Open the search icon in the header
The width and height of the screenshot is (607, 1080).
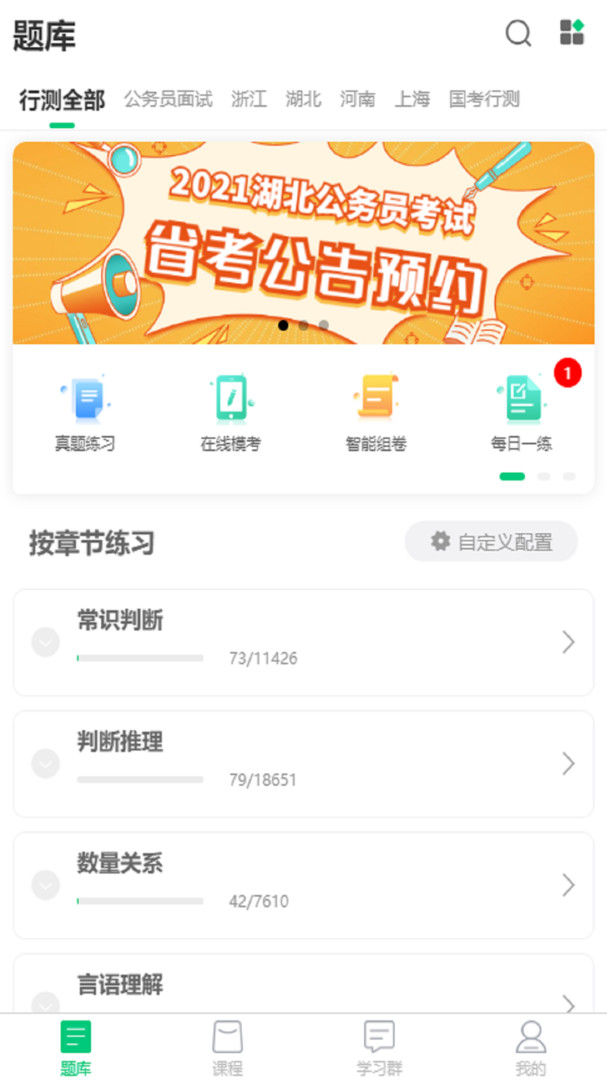(x=518, y=34)
